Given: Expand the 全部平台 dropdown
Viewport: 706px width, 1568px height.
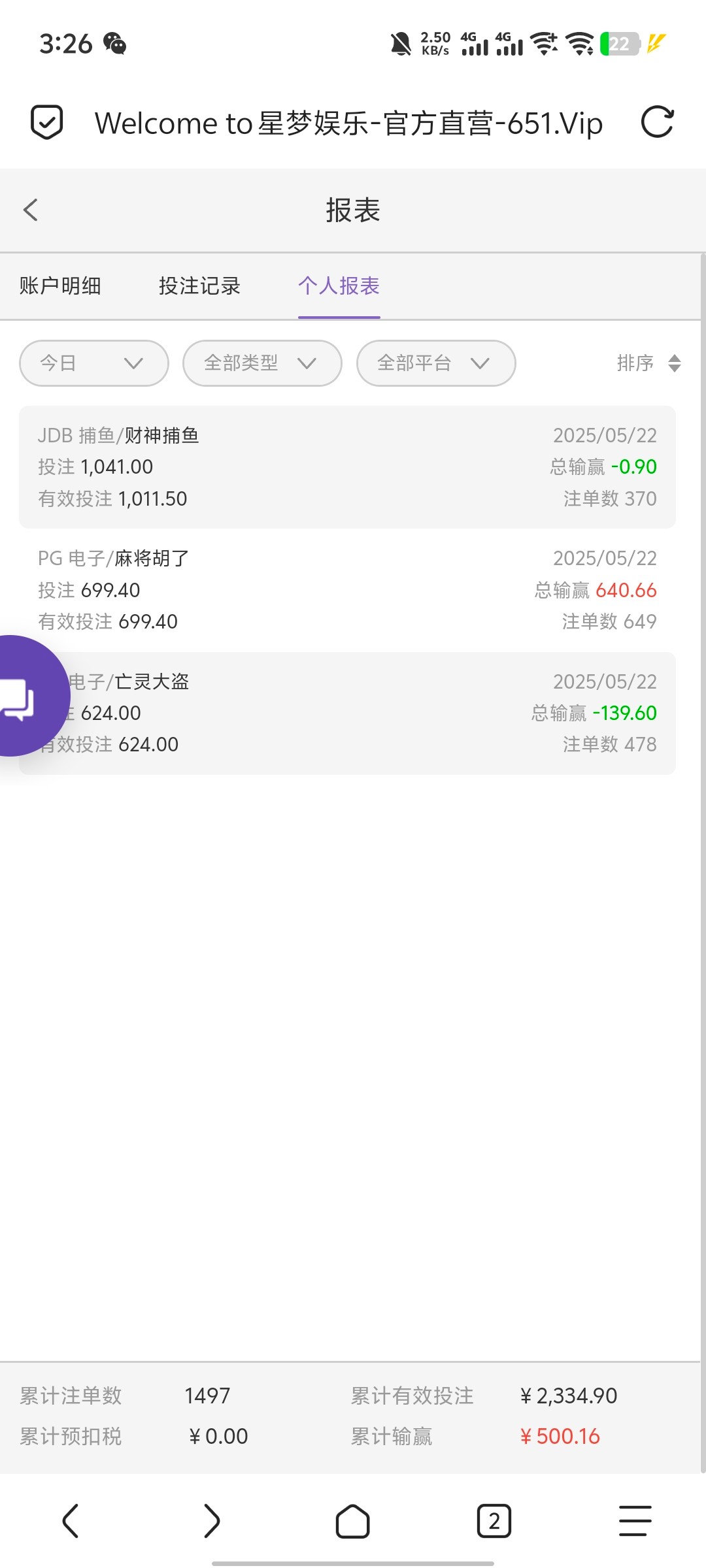Looking at the screenshot, I should coord(436,363).
